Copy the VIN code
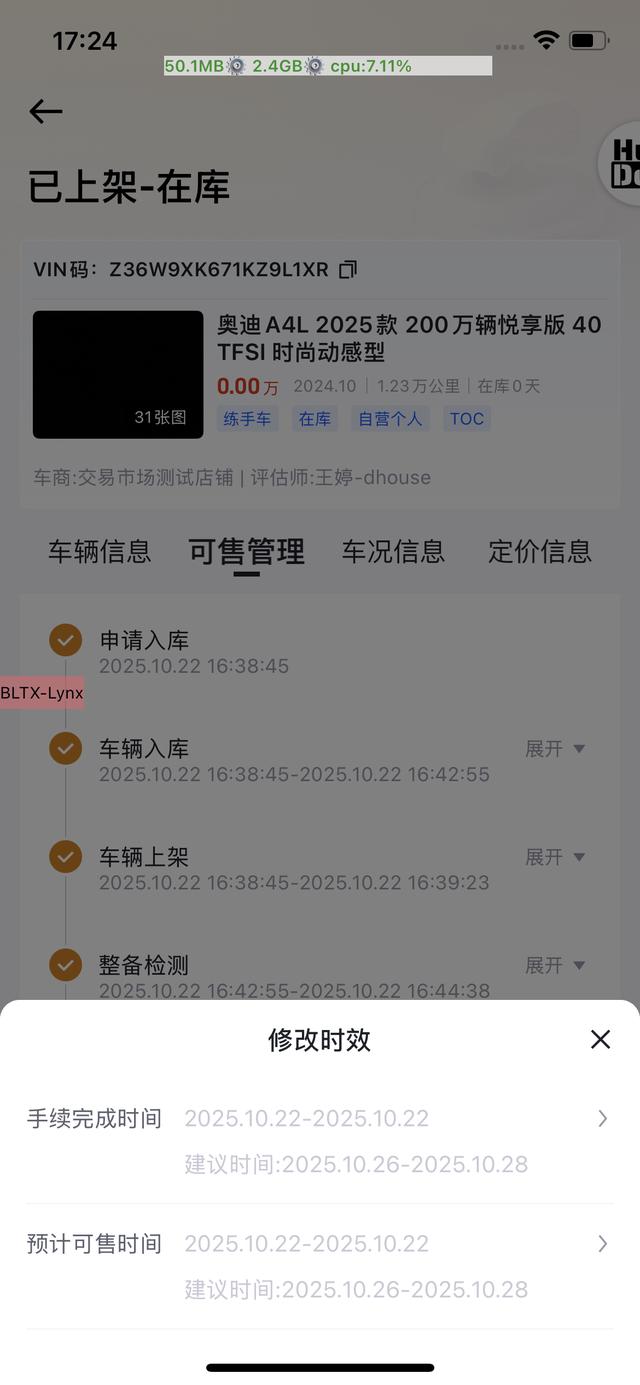Viewport: 640px width, 1385px height. pyautogui.click(x=347, y=269)
